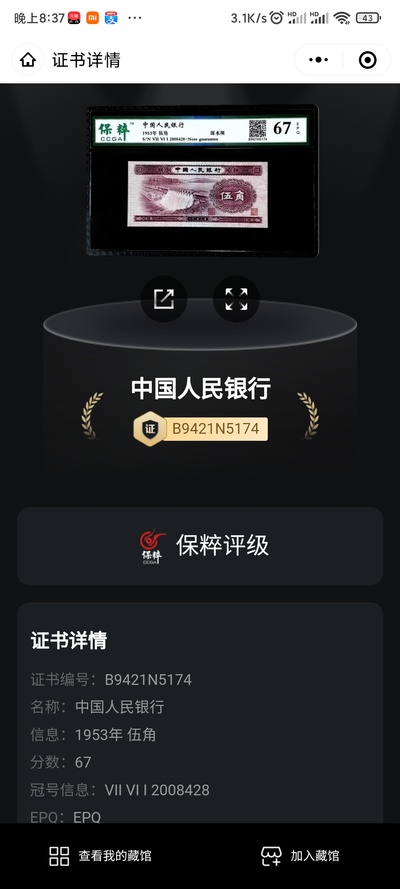The width and height of the screenshot is (400, 889).
Task: Open the graded banknote image
Action: coord(202,180)
